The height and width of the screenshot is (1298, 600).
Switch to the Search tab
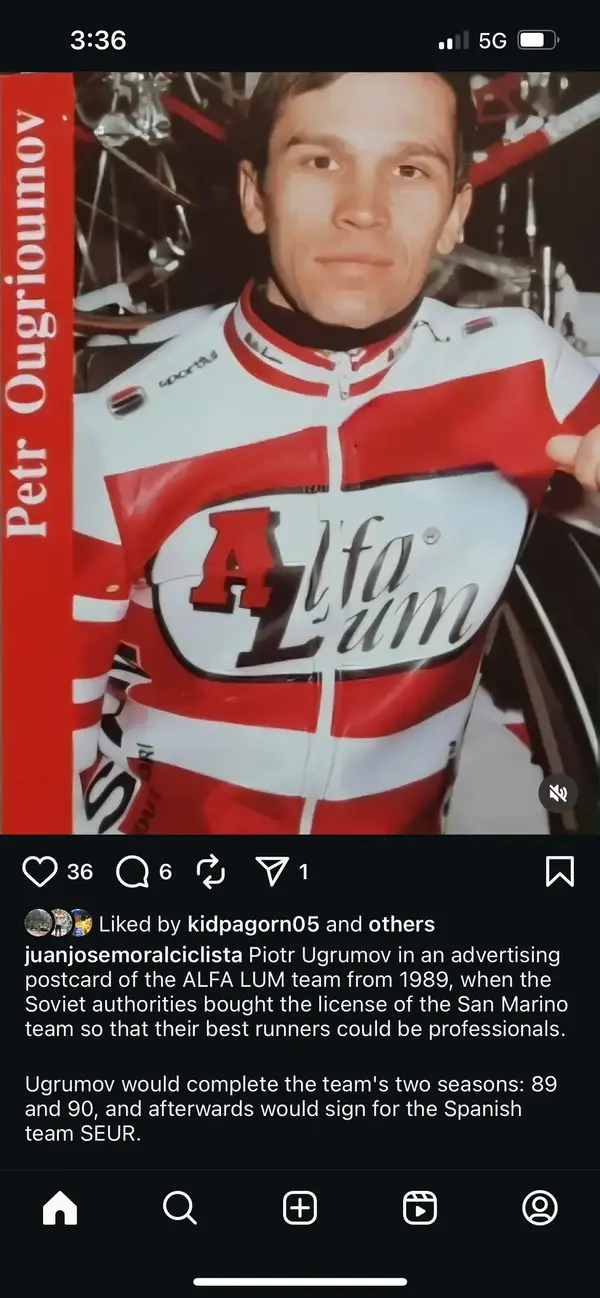(x=179, y=1208)
